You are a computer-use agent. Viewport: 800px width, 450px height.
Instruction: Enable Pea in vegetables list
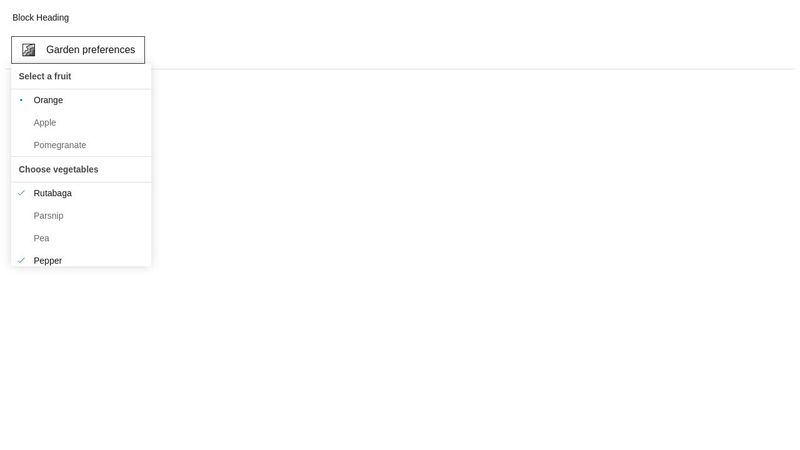[42, 238]
